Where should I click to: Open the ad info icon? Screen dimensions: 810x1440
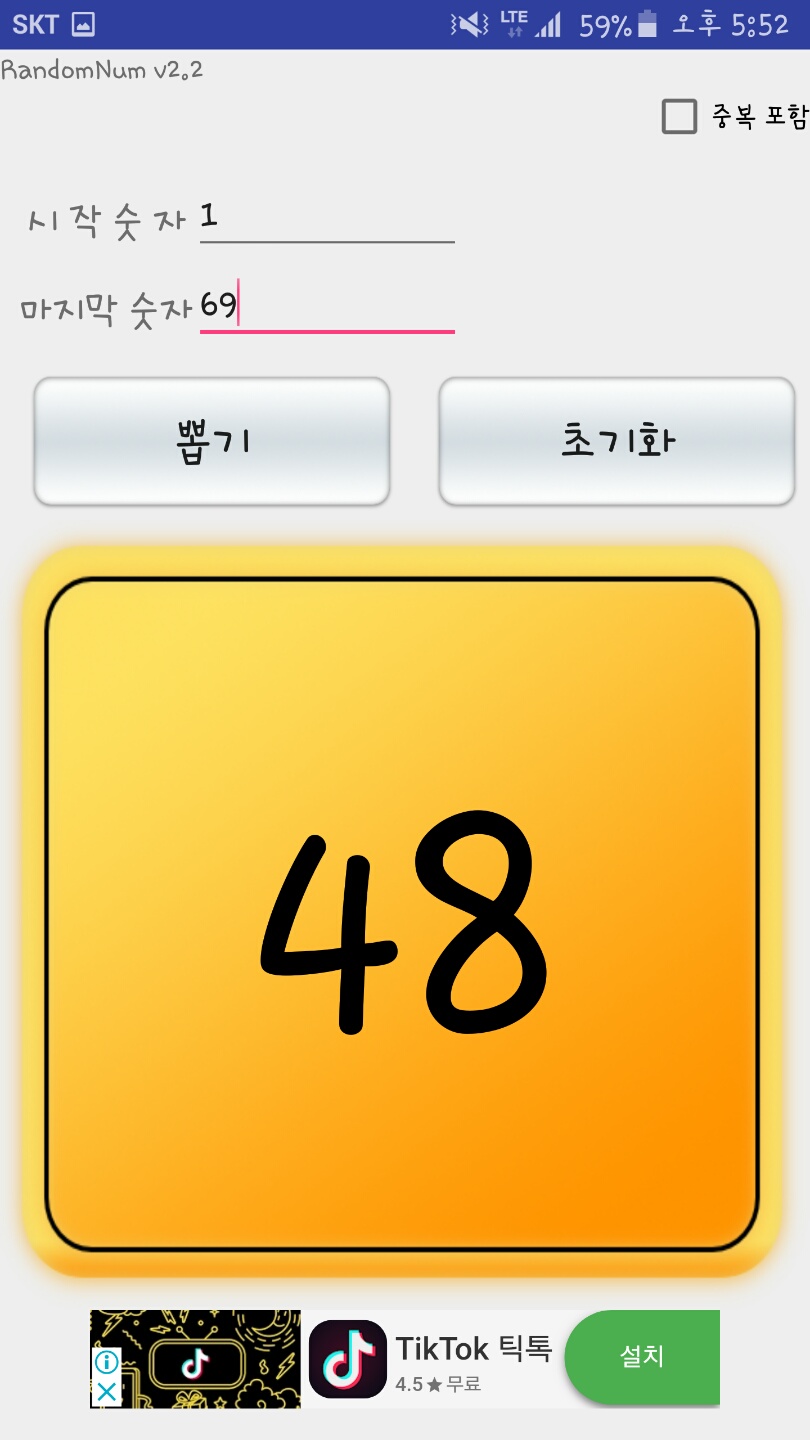click(106, 1362)
